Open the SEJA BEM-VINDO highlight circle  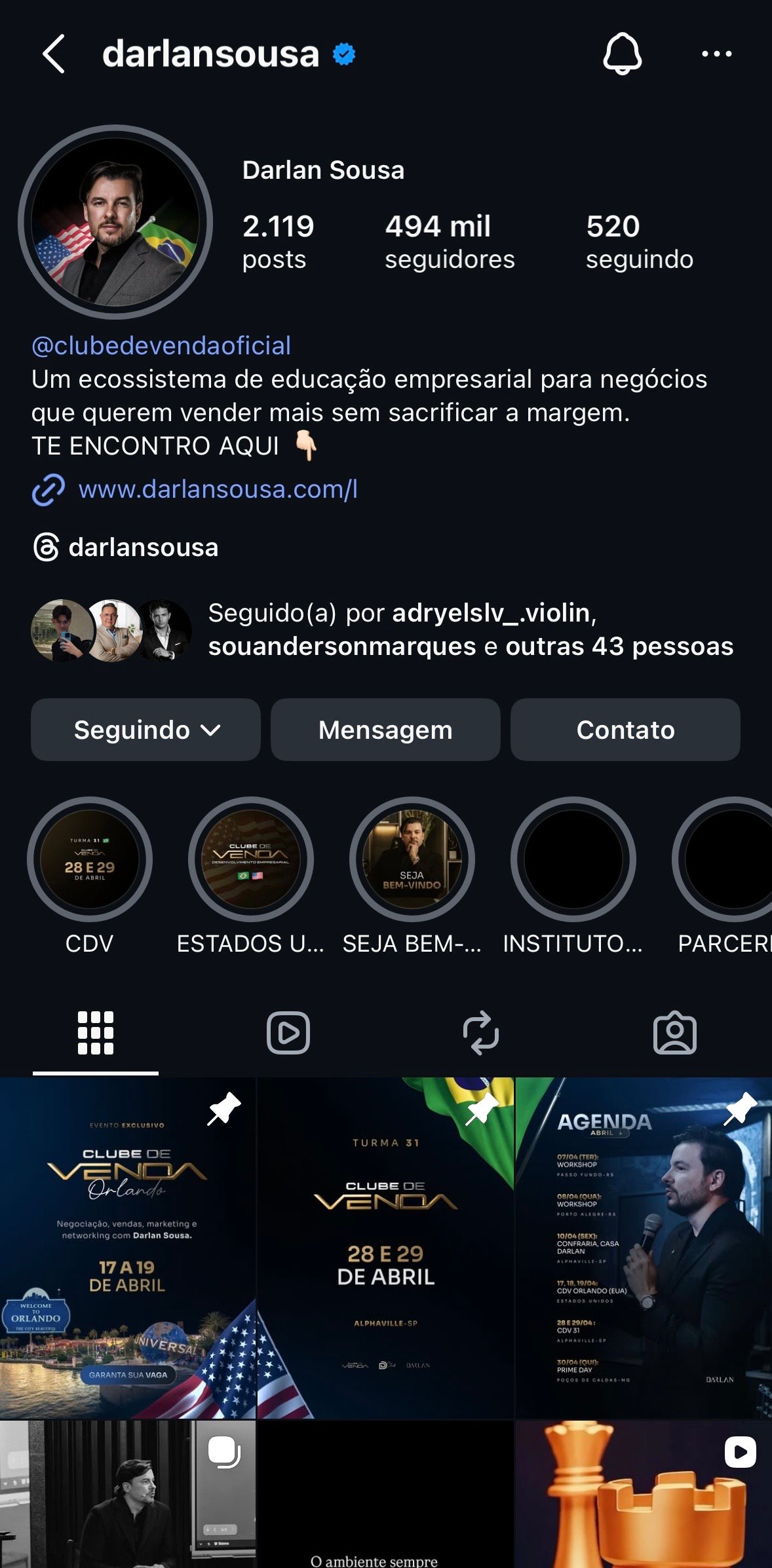click(412, 860)
